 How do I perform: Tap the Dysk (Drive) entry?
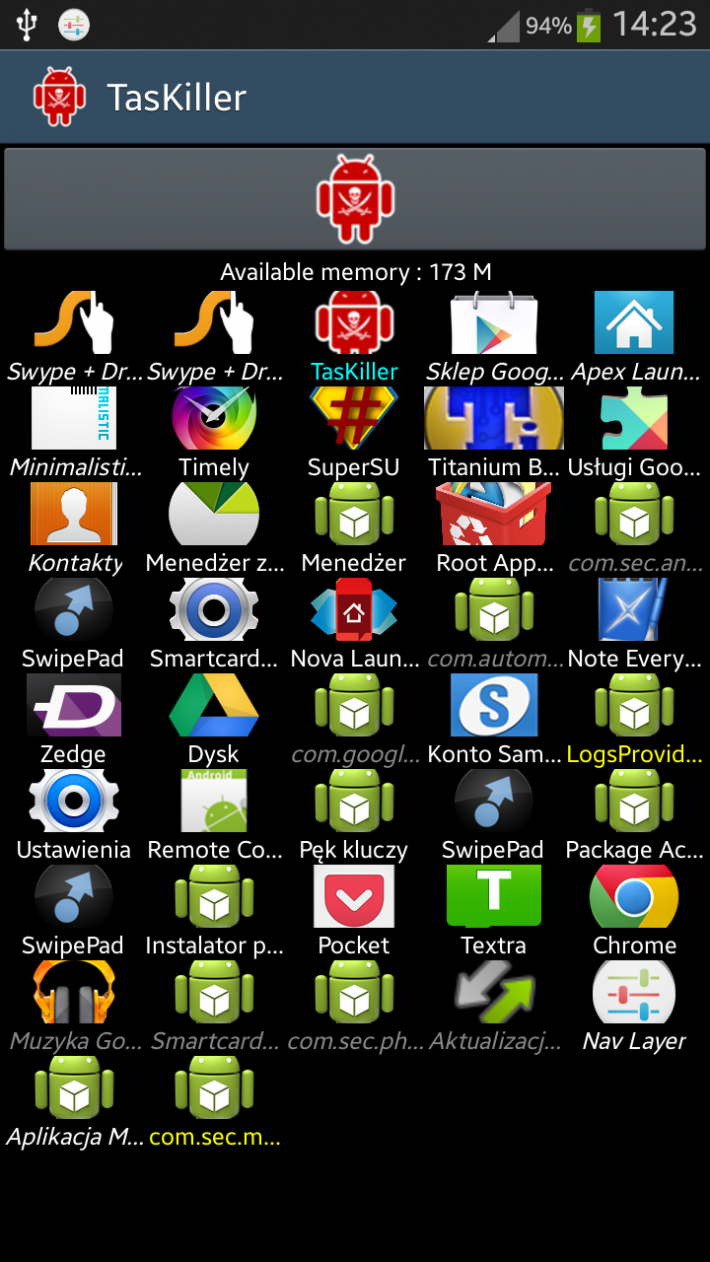[214, 718]
